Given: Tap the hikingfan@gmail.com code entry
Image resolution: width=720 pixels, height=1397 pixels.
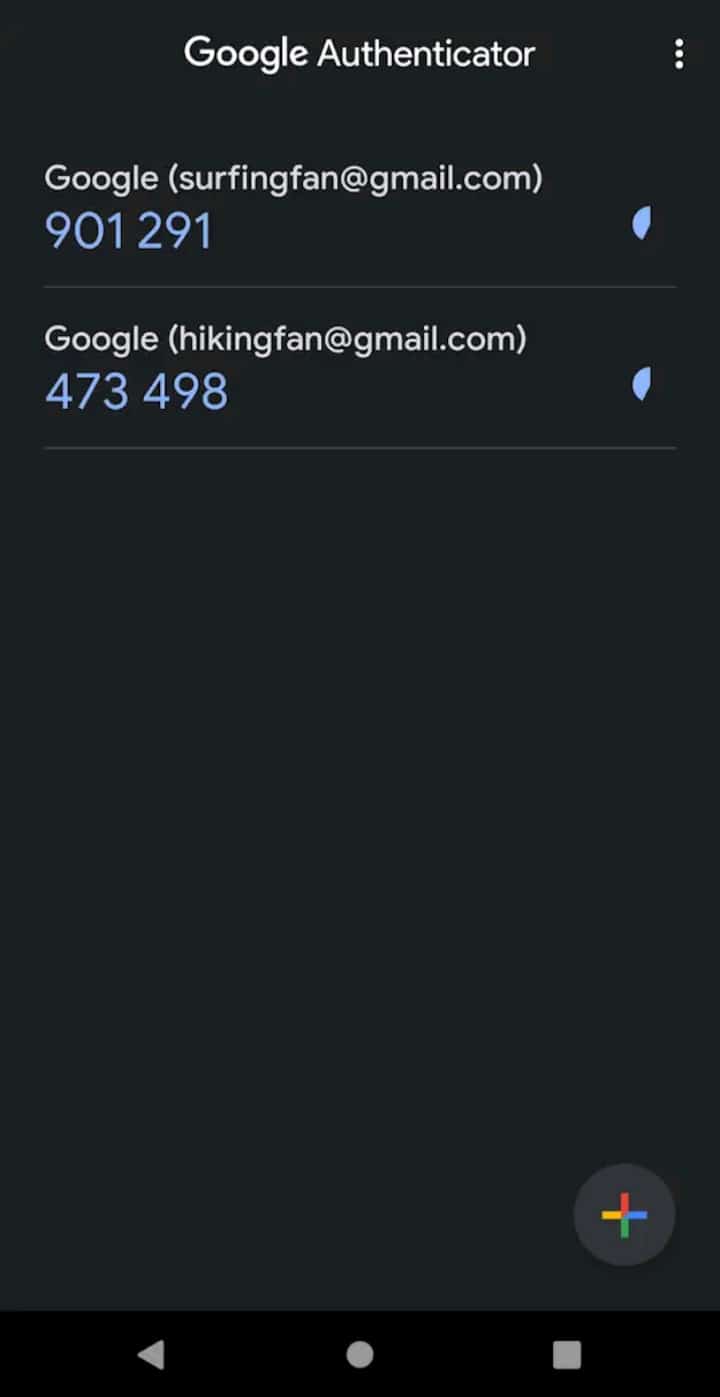Looking at the screenshot, I should point(300,368).
